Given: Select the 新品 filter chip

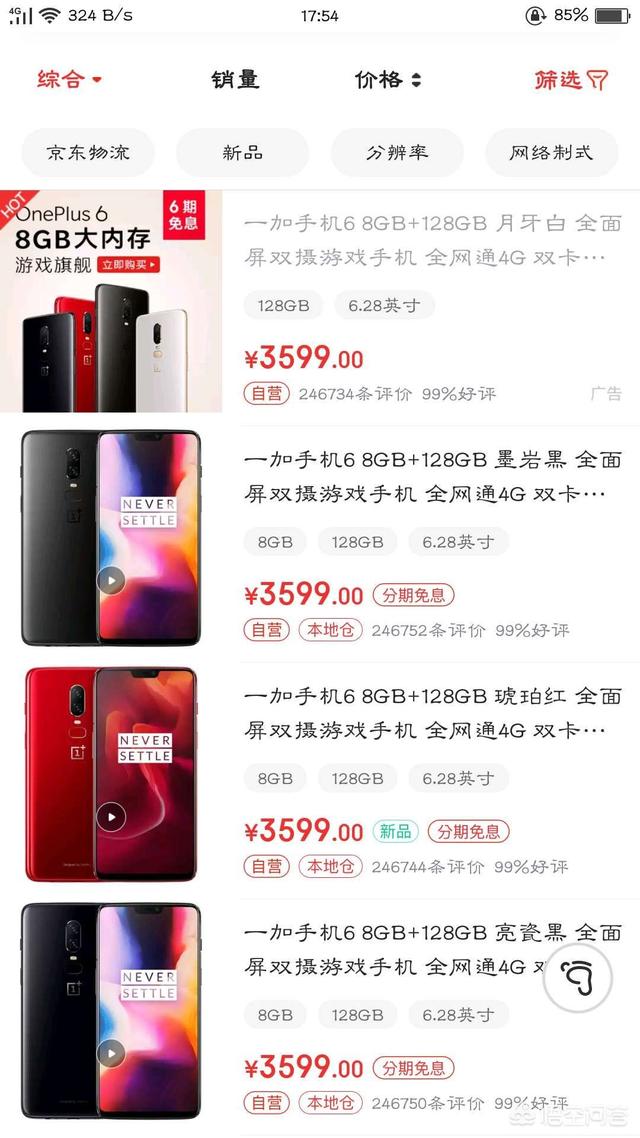Looking at the screenshot, I should point(243,153).
